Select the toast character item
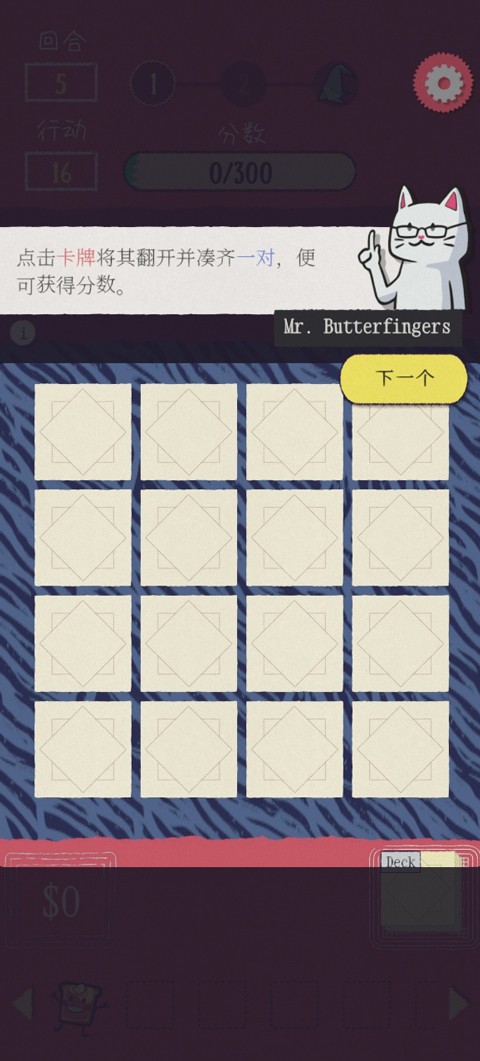 click(x=75, y=1004)
